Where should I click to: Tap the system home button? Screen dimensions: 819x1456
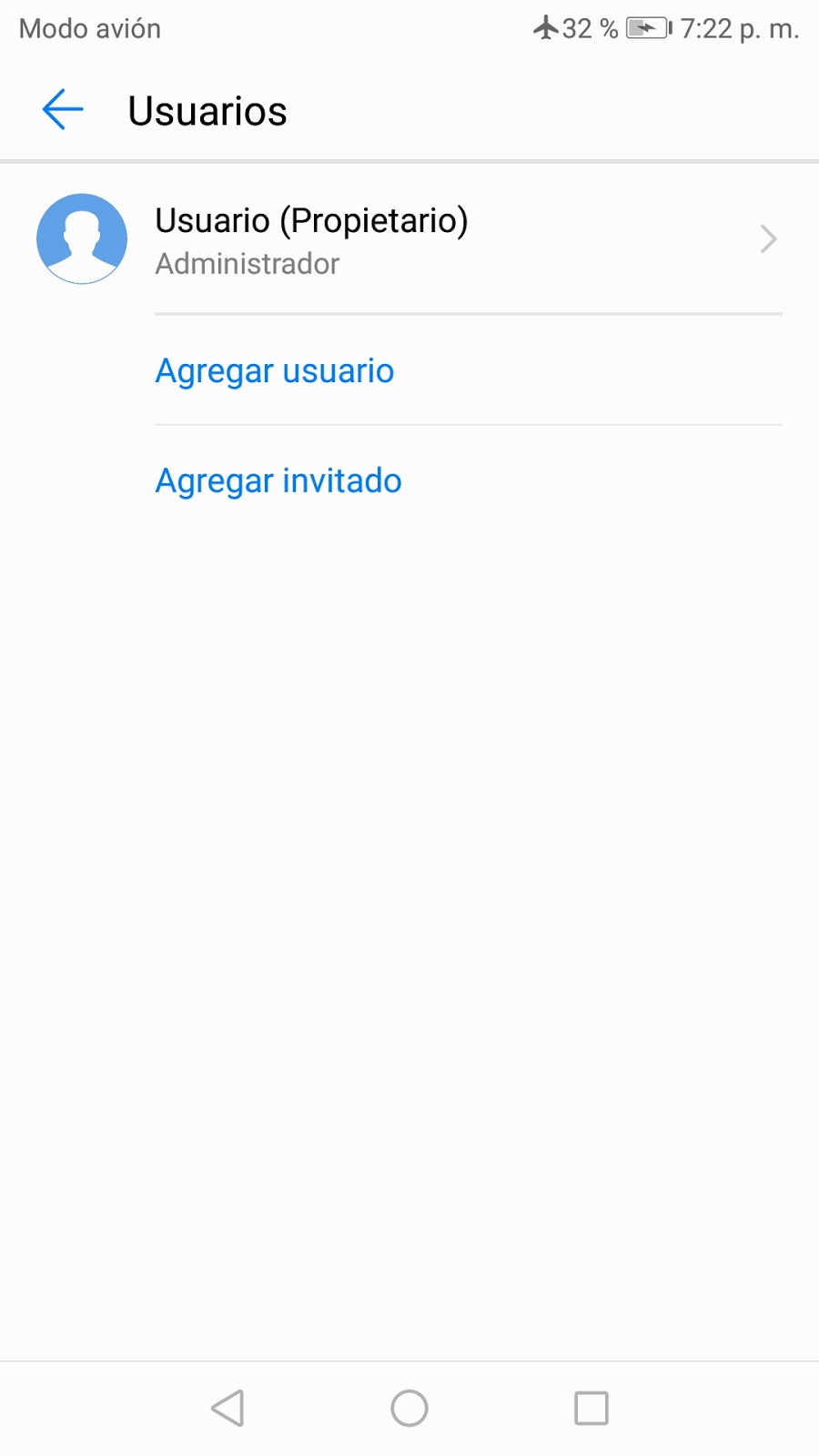coord(409,1408)
